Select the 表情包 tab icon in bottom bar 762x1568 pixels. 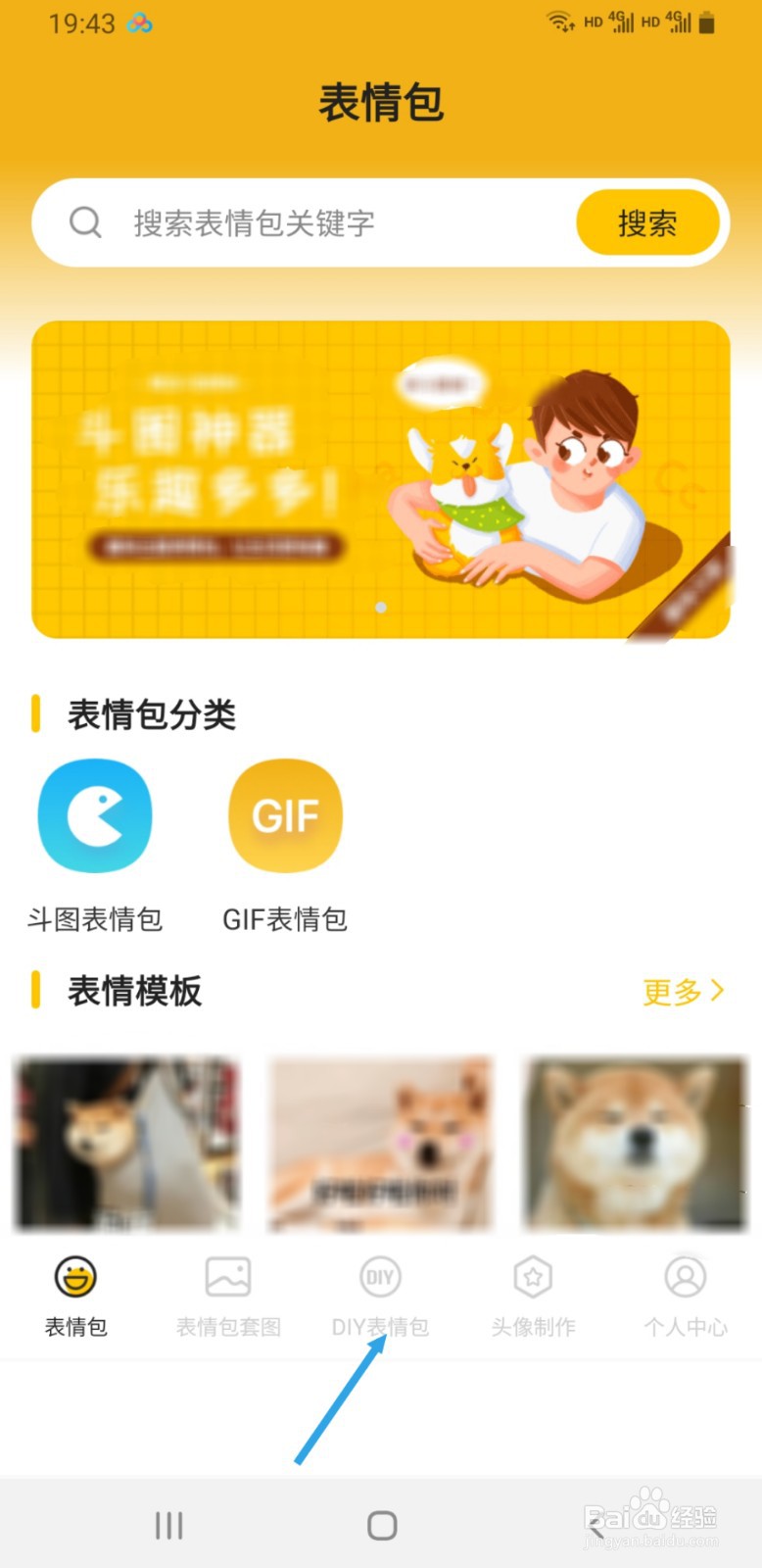[x=75, y=1277]
